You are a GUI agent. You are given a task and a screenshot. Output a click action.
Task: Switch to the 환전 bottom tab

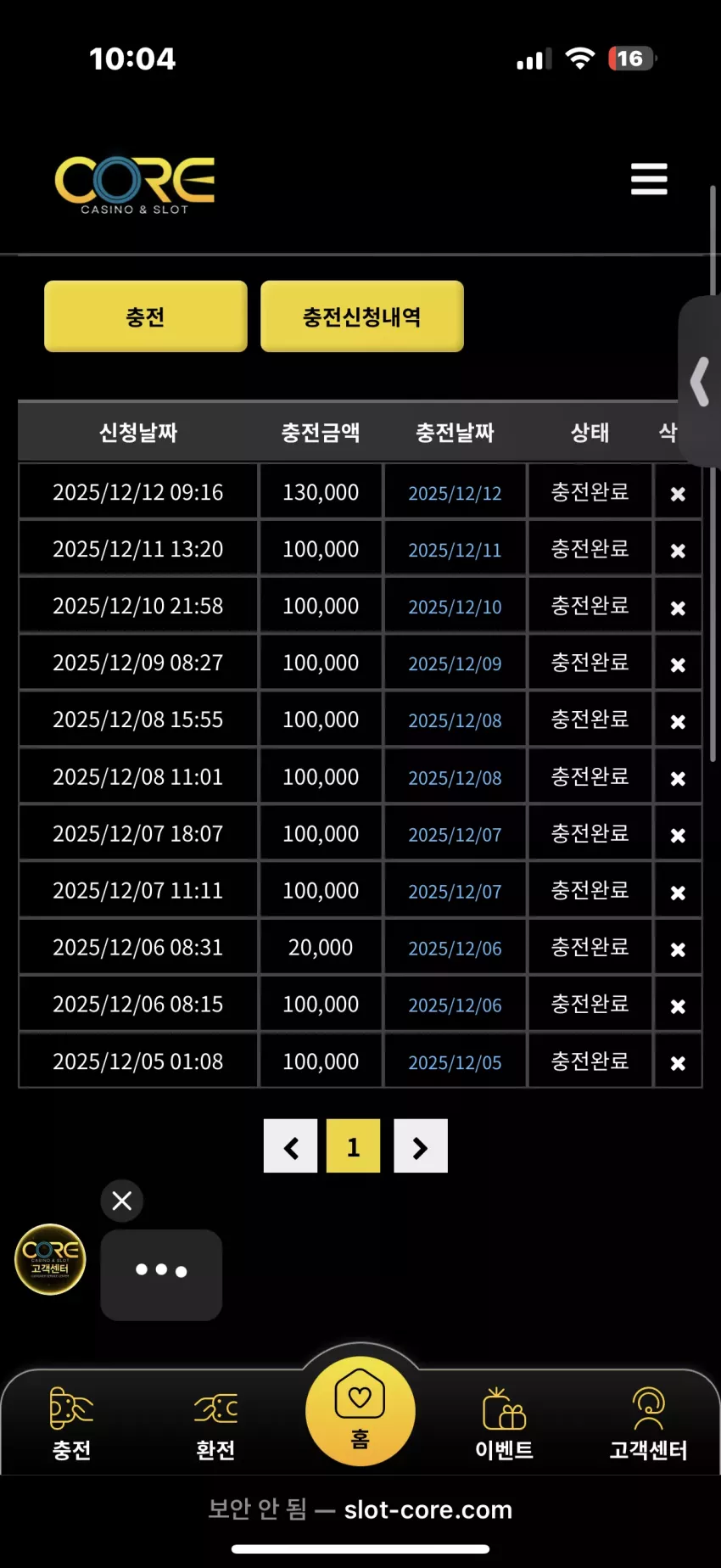(215, 1423)
